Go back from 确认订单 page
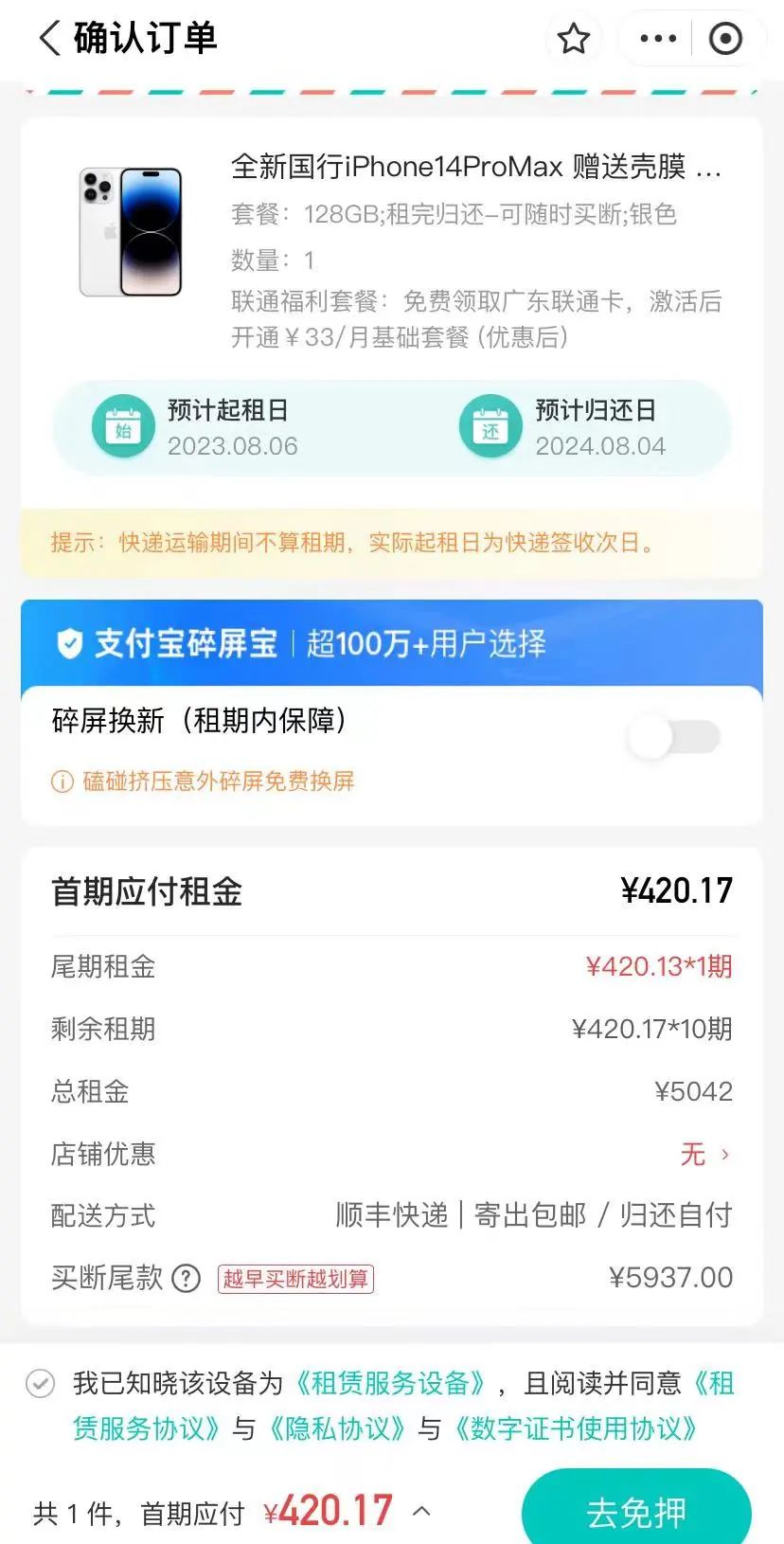The image size is (784, 1544). click(x=49, y=39)
